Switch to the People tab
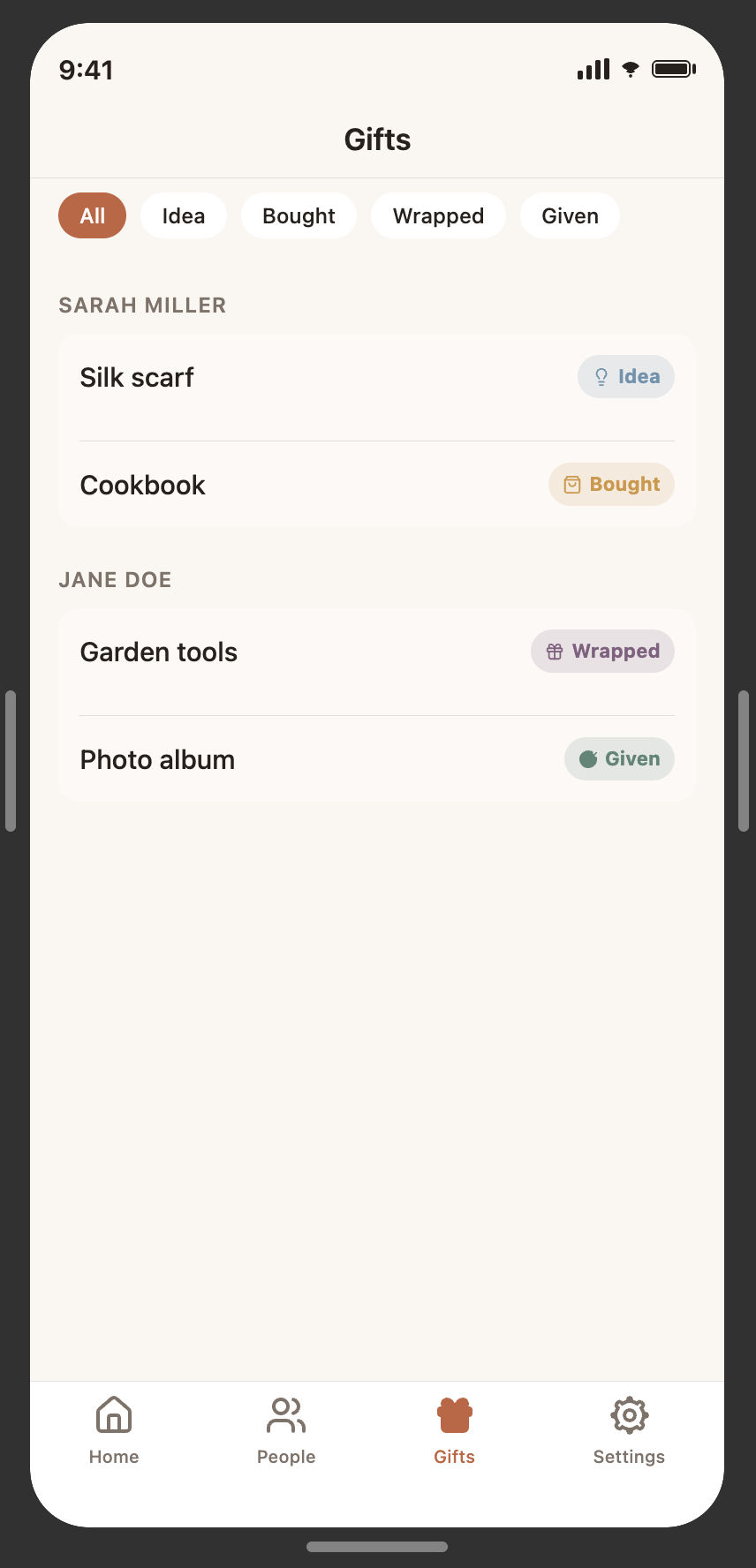Viewport: 756px width, 1568px height. (x=286, y=1430)
